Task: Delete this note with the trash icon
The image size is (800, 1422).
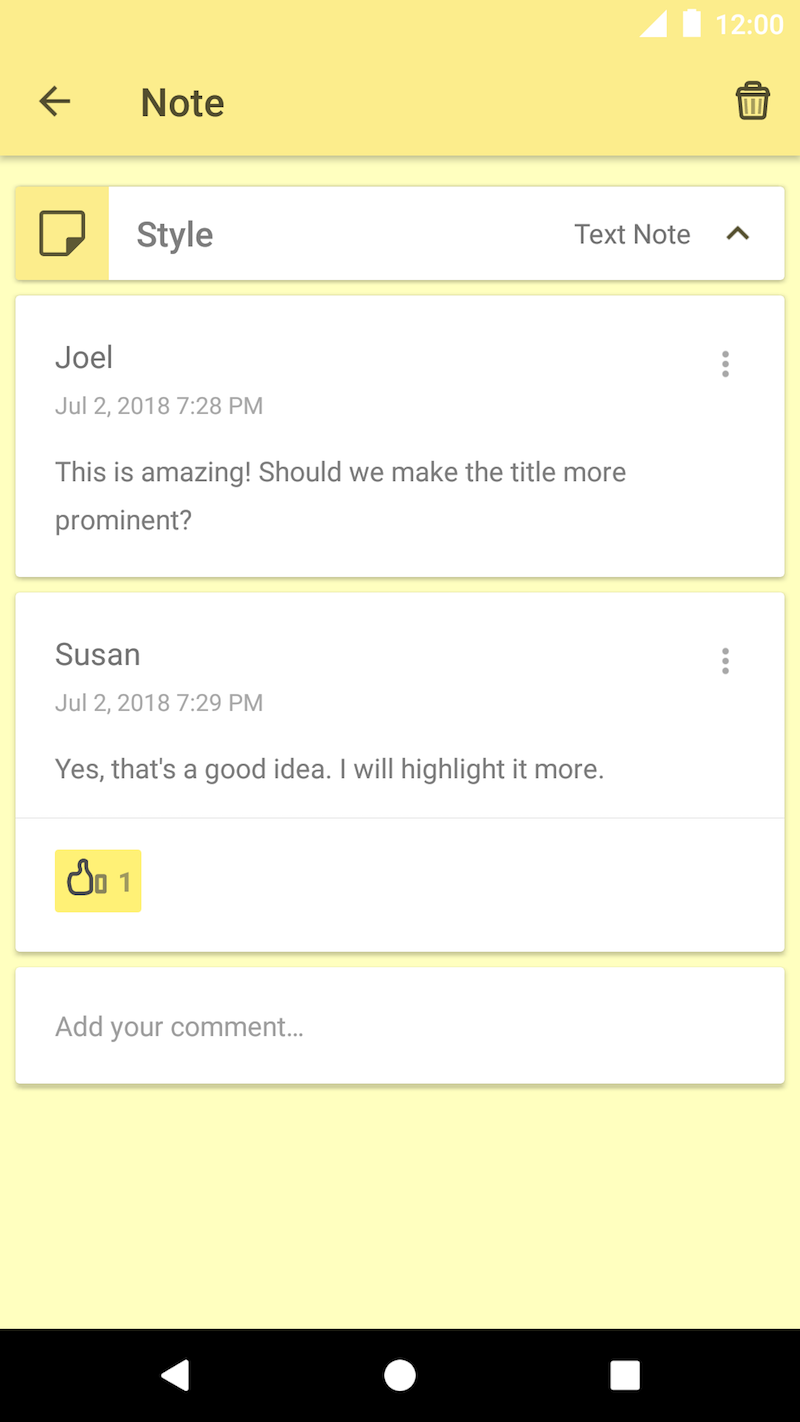Action: (x=752, y=101)
